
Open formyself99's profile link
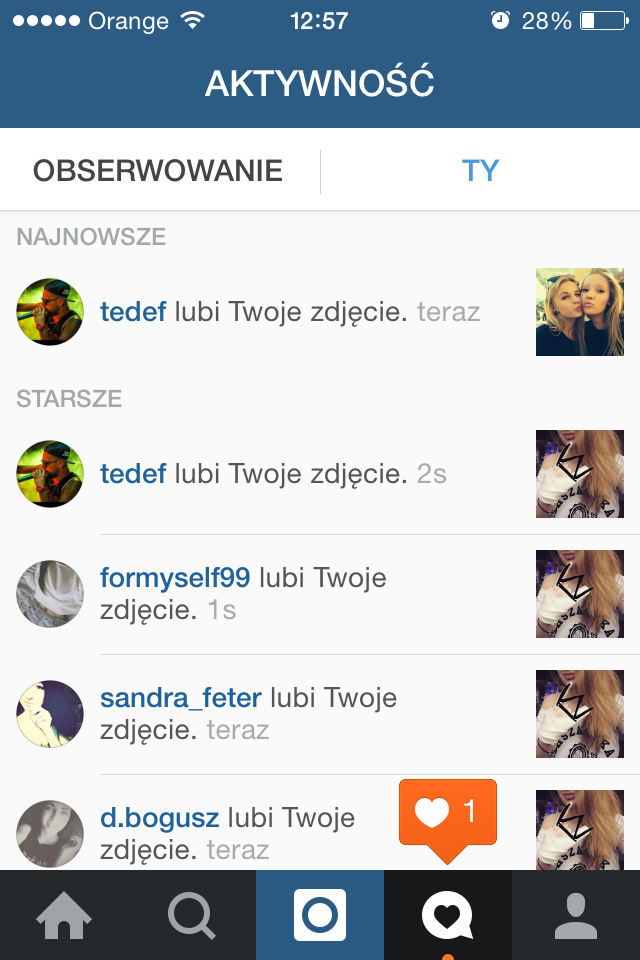click(176, 578)
